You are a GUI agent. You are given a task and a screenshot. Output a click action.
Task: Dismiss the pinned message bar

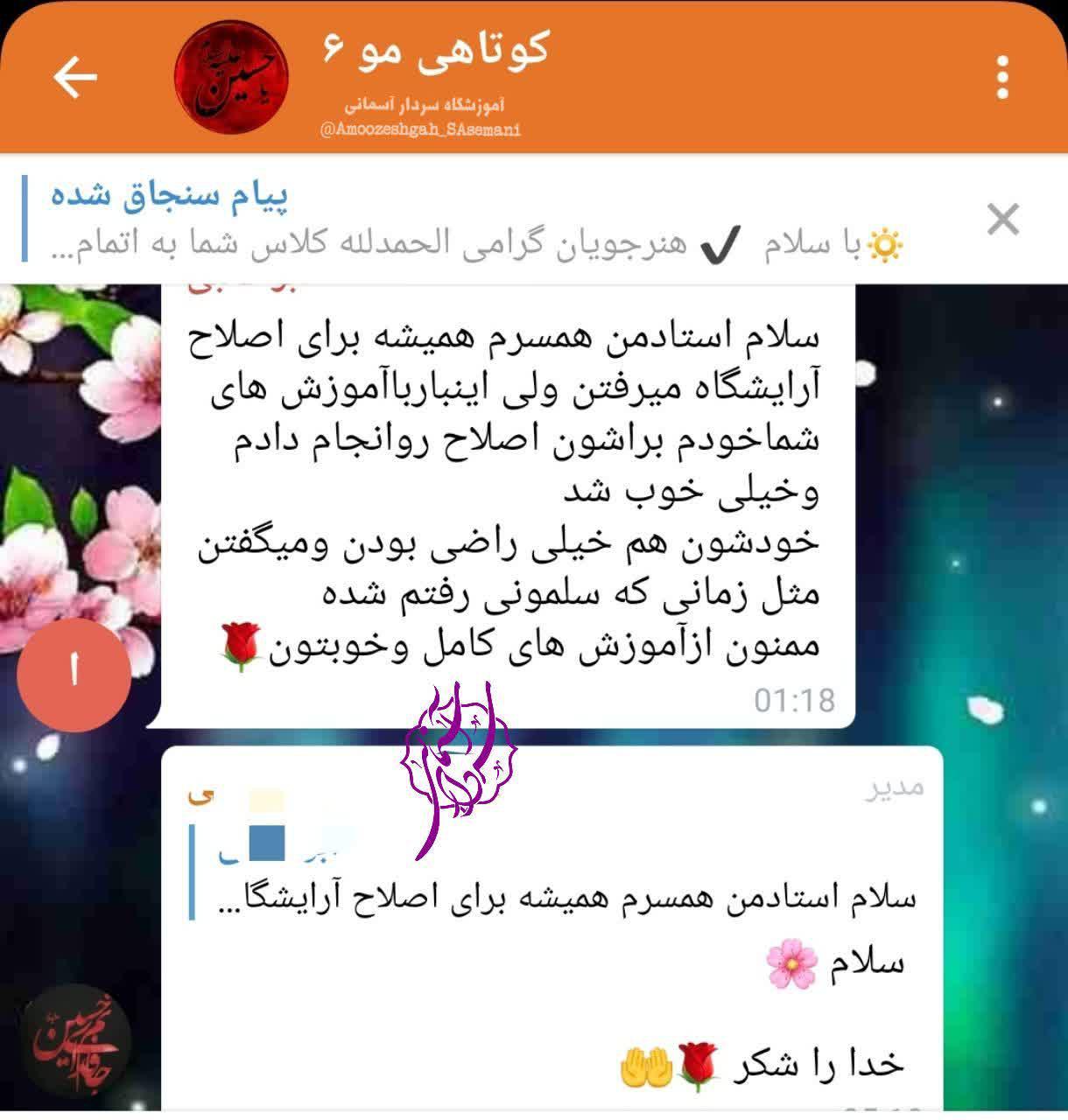tap(1002, 219)
